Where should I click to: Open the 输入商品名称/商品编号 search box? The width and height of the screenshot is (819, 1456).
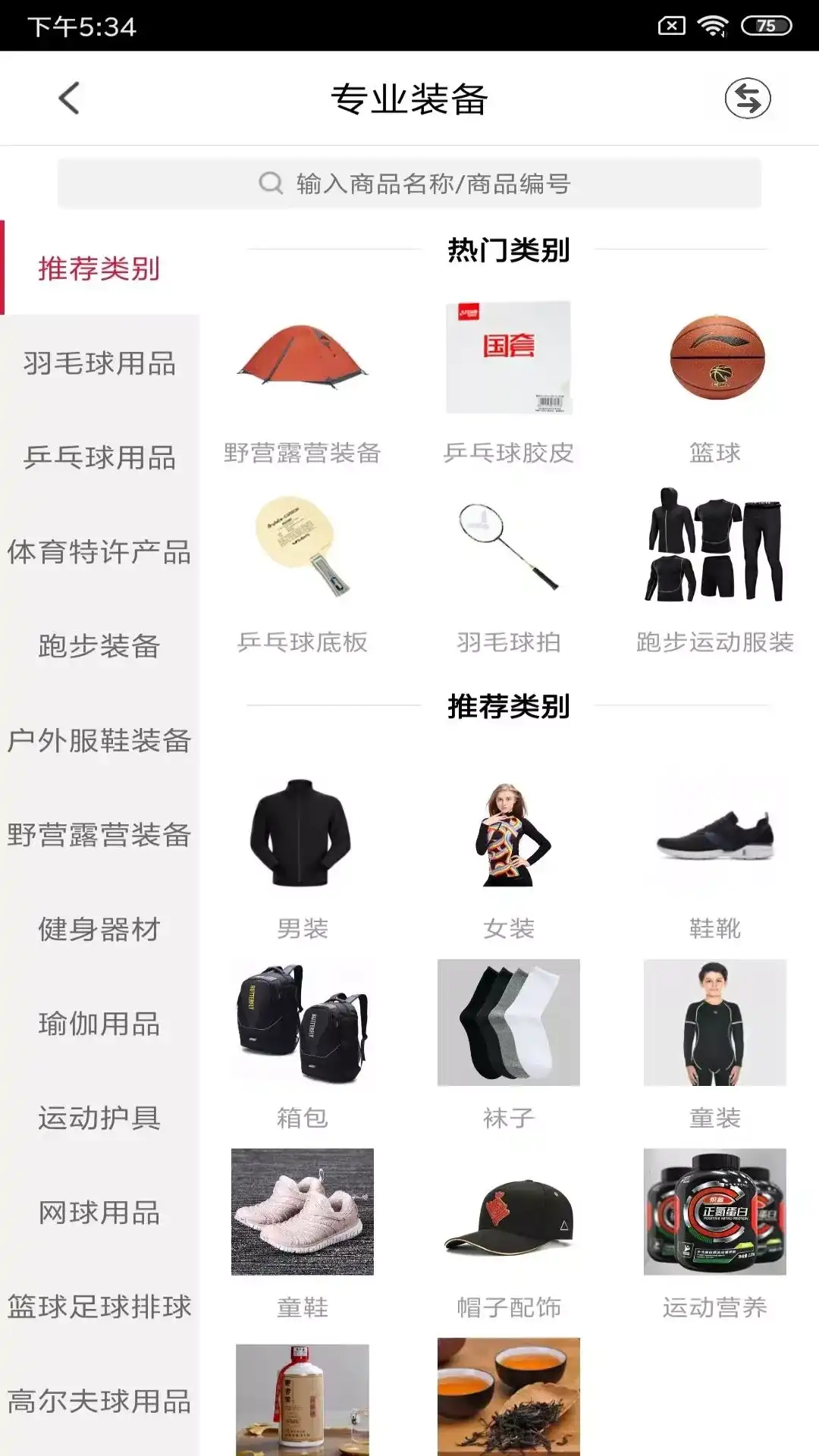tap(409, 184)
